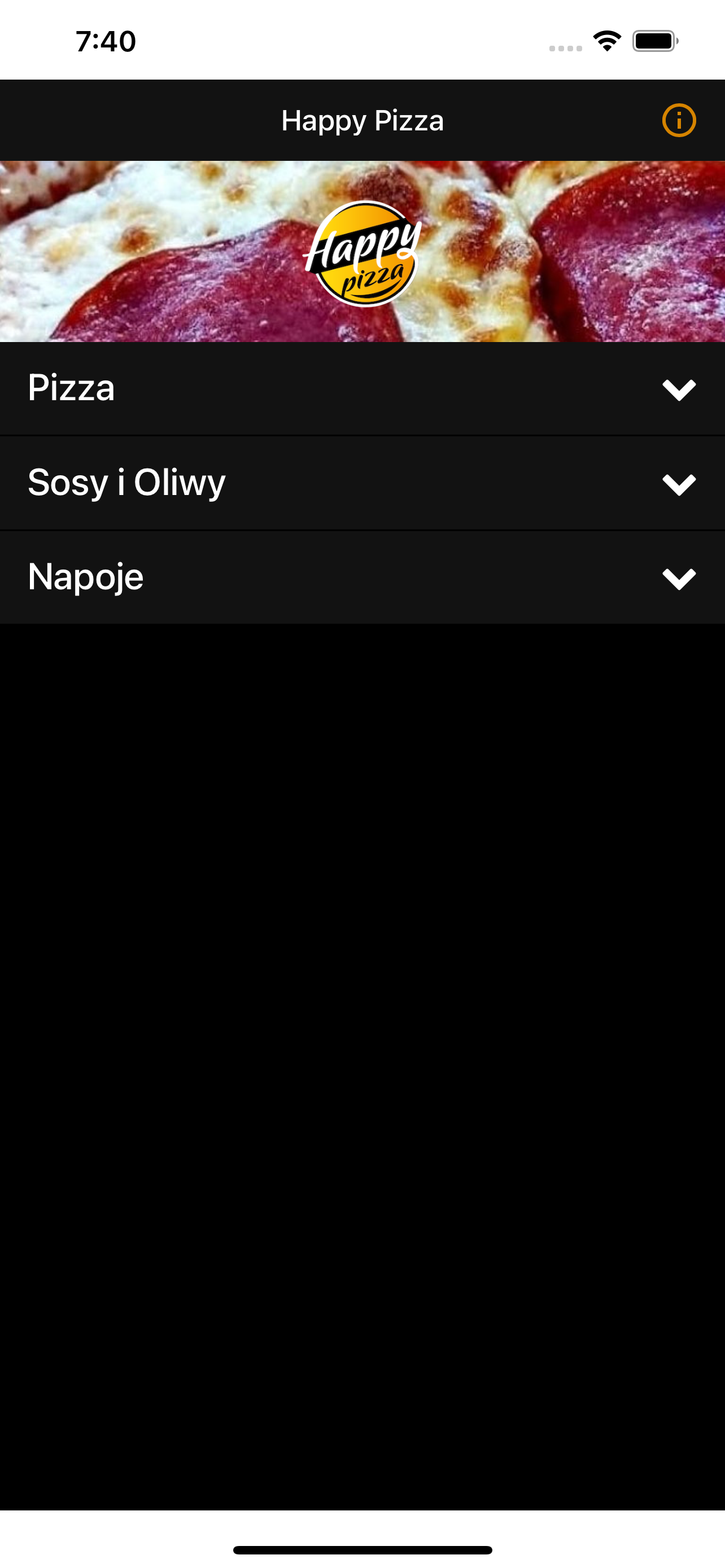
Task: Tap the clock showing 7:40
Action: point(106,41)
